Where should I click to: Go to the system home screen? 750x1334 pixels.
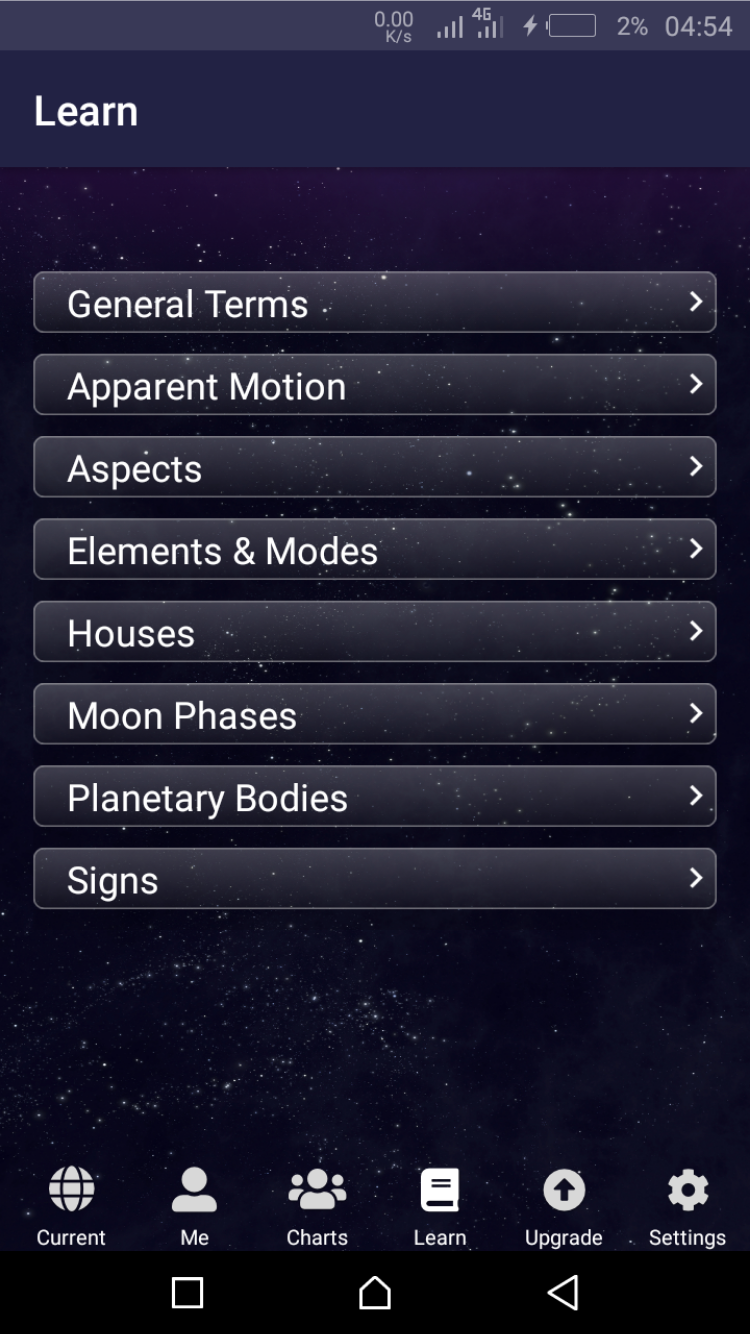point(375,1293)
